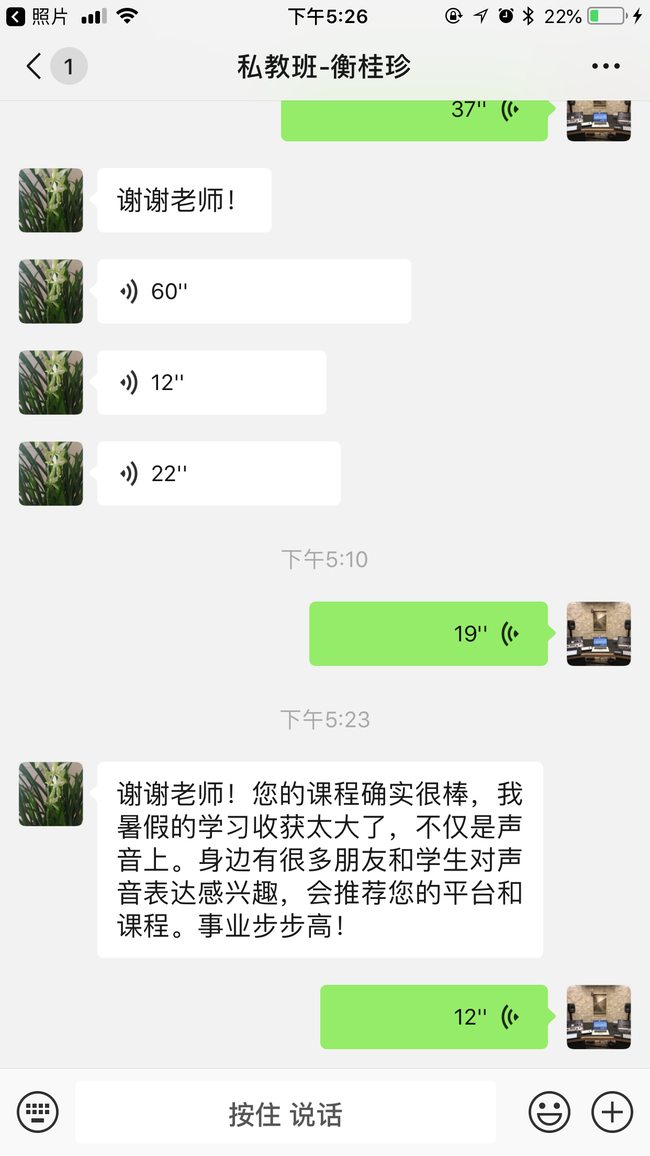Open the plus attachments menu

pos(612,1111)
